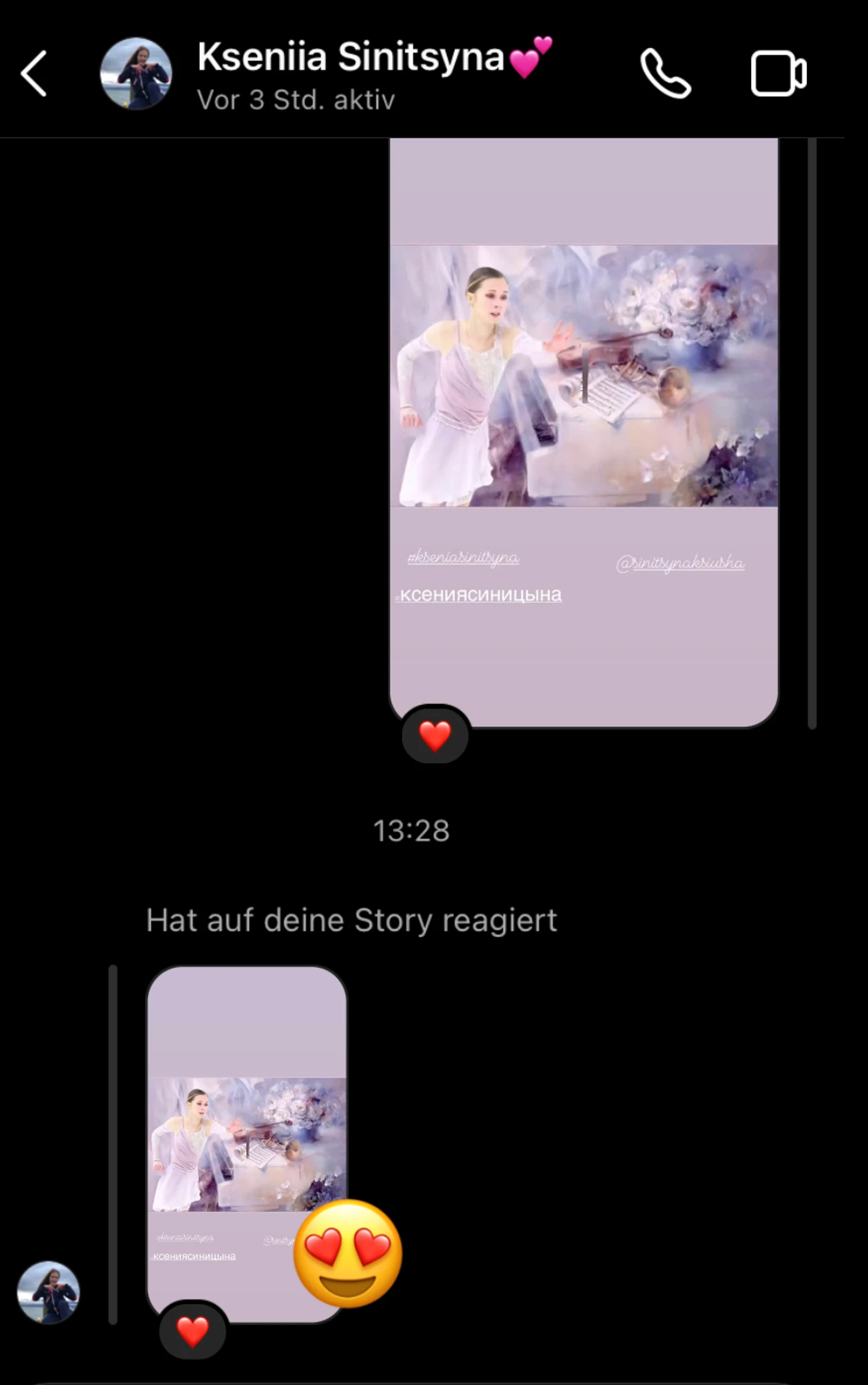The height and width of the screenshot is (1385, 868).
Task: Start a voice call with Kseniia
Action: (x=665, y=74)
